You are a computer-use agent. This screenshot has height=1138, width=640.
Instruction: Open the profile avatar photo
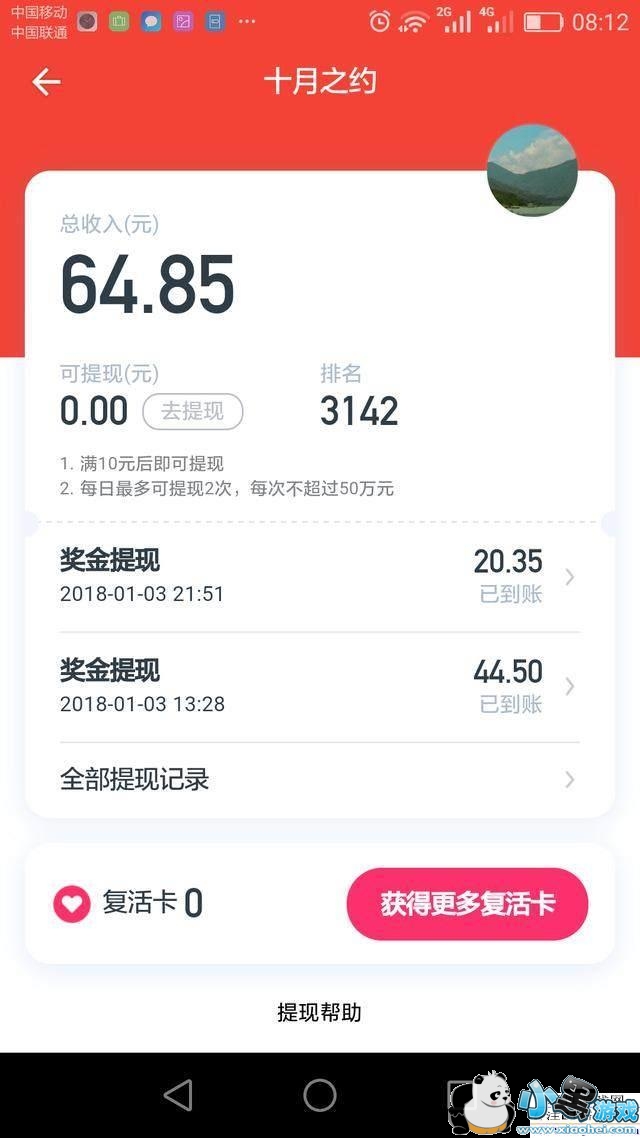click(x=532, y=171)
